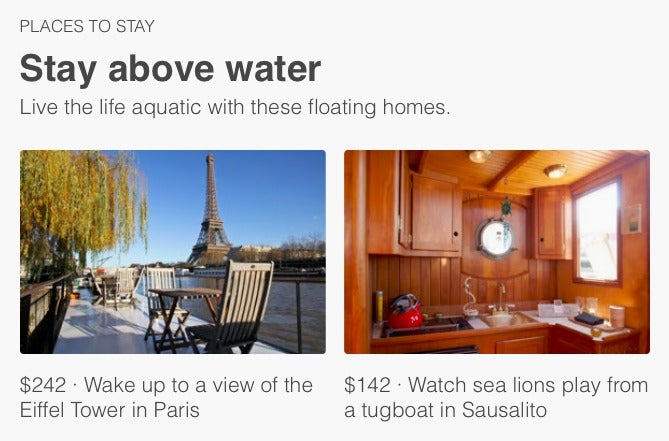
Task: Open the Sausalito tugboat listing
Action: [x=496, y=252]
